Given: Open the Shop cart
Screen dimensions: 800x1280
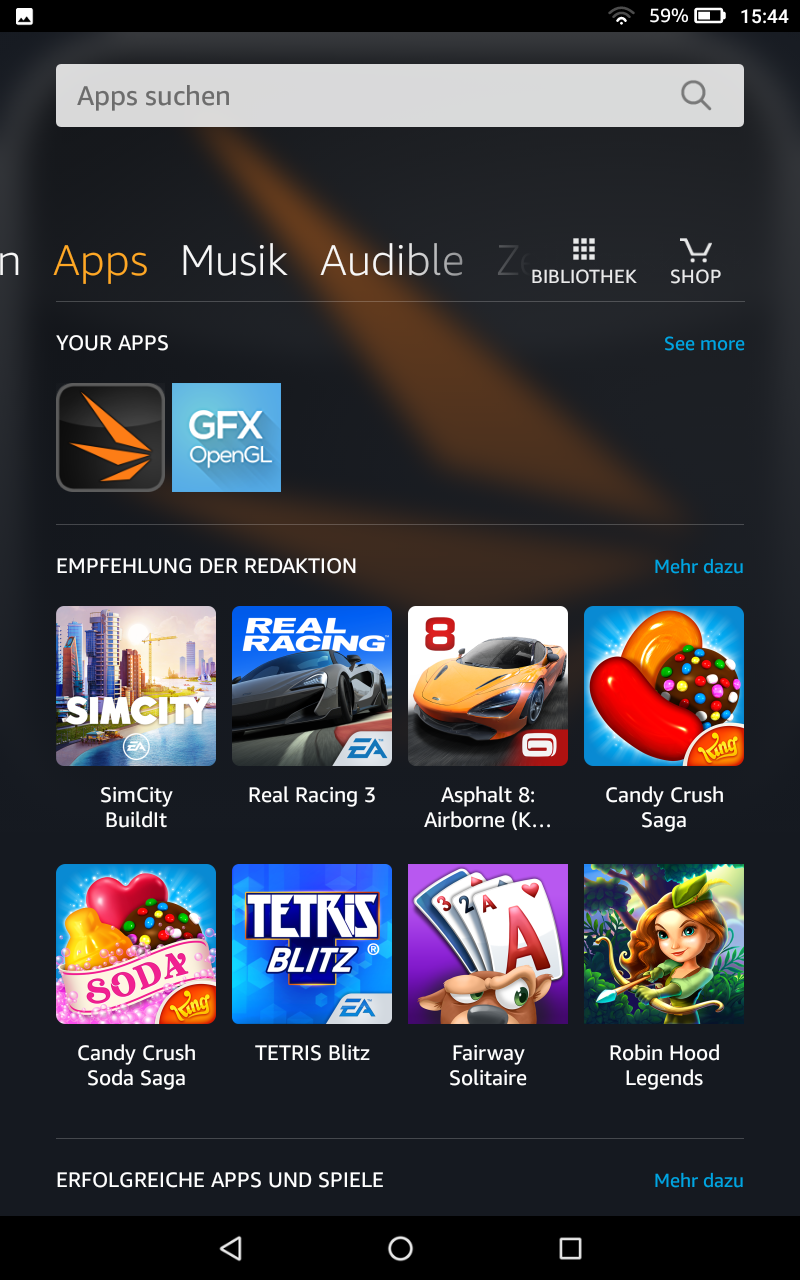Looking at the screenshot, I should click(695, 262).
